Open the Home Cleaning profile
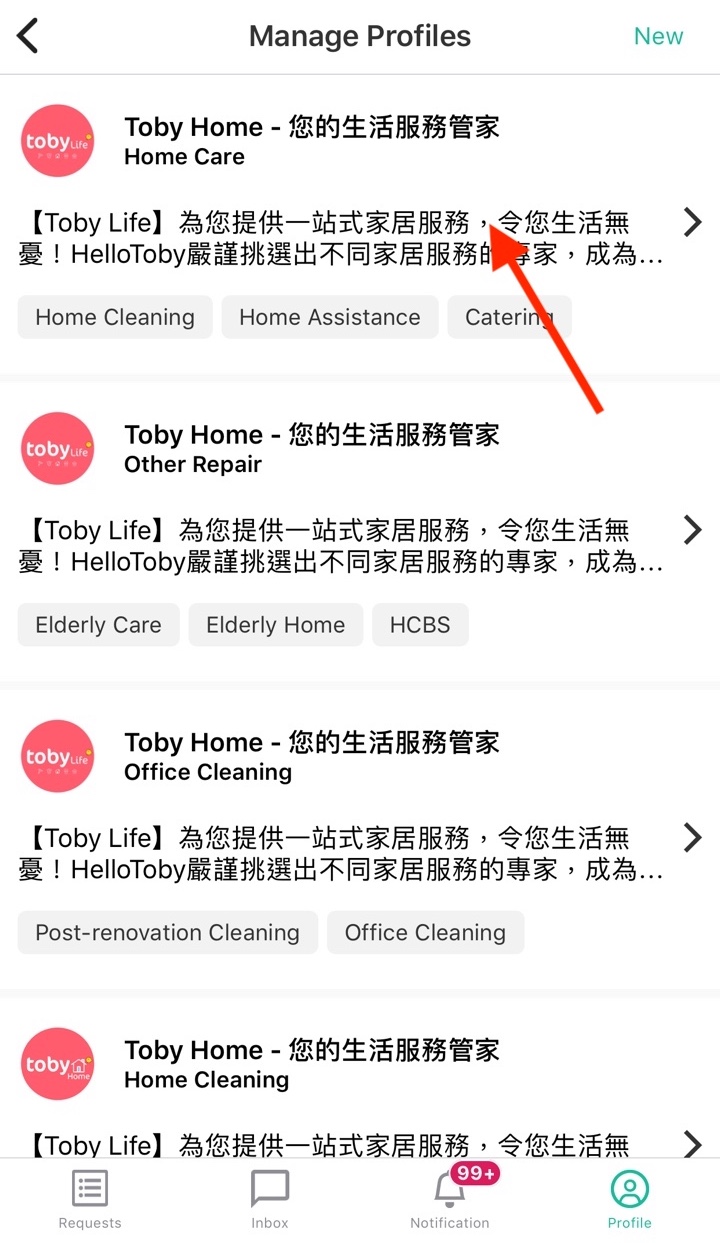720x1243 pixels. [x=360, y=1078]
